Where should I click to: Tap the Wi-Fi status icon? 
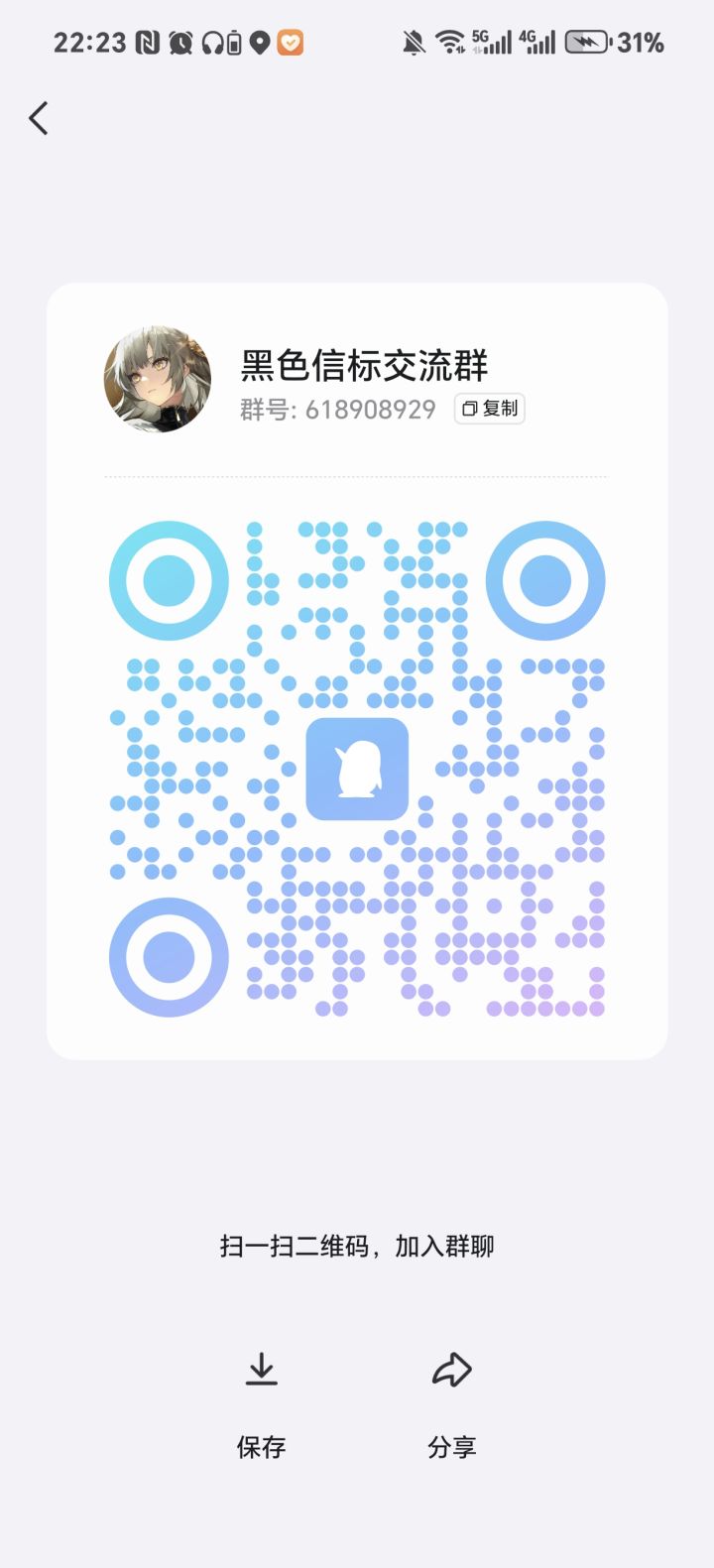(x=447, y=42)
